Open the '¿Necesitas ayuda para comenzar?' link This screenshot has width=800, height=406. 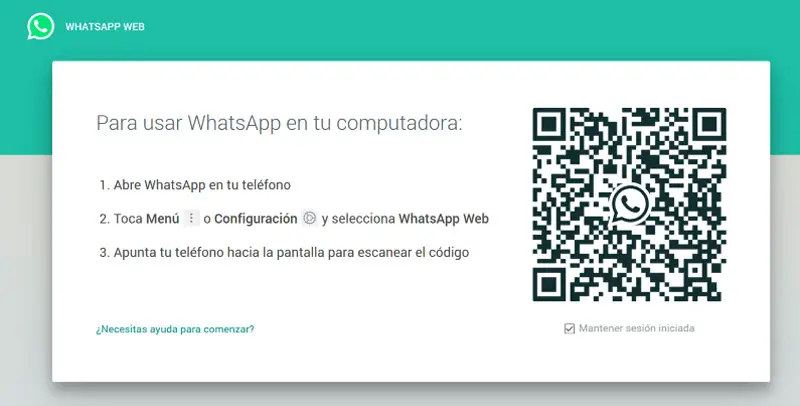coord(175,328)
